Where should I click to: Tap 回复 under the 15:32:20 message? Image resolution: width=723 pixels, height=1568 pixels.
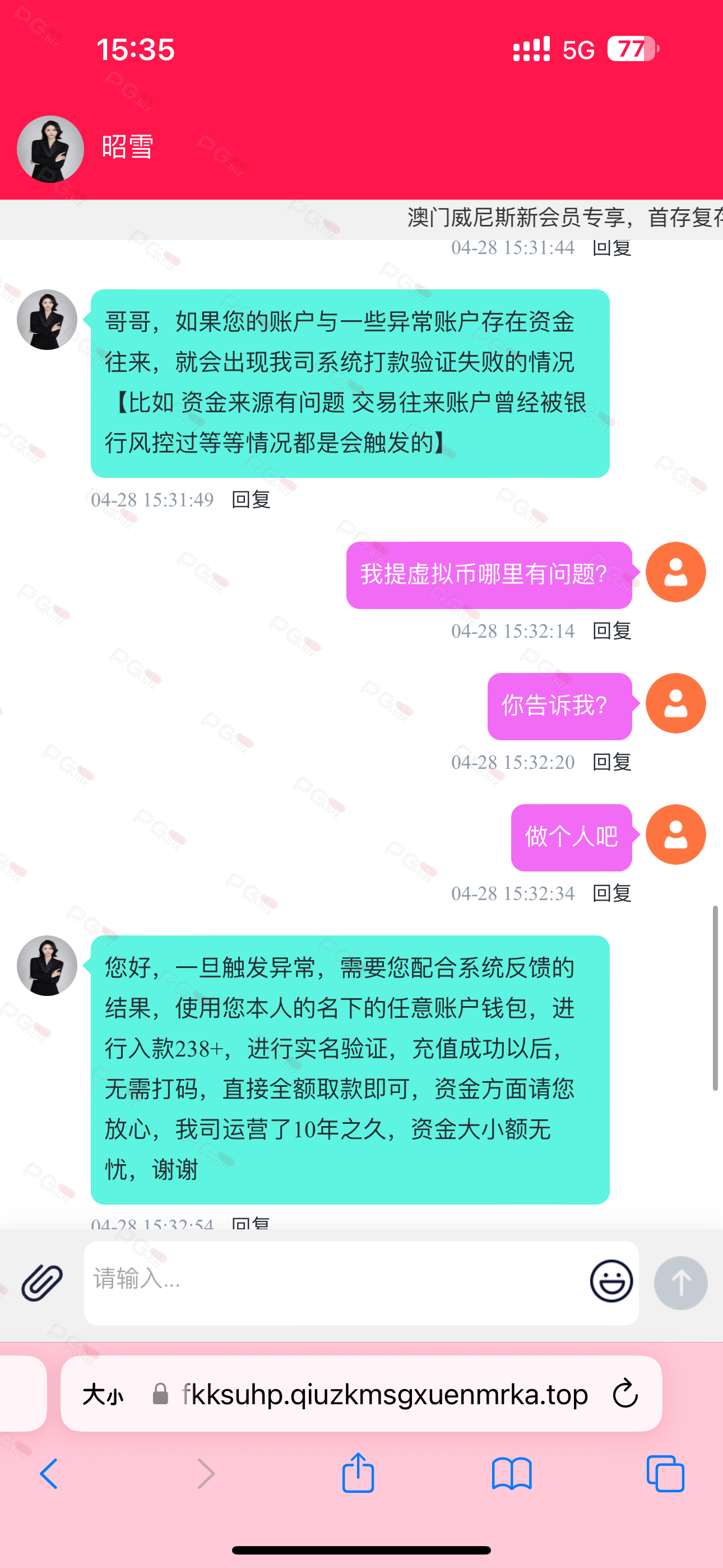point(611,762)
